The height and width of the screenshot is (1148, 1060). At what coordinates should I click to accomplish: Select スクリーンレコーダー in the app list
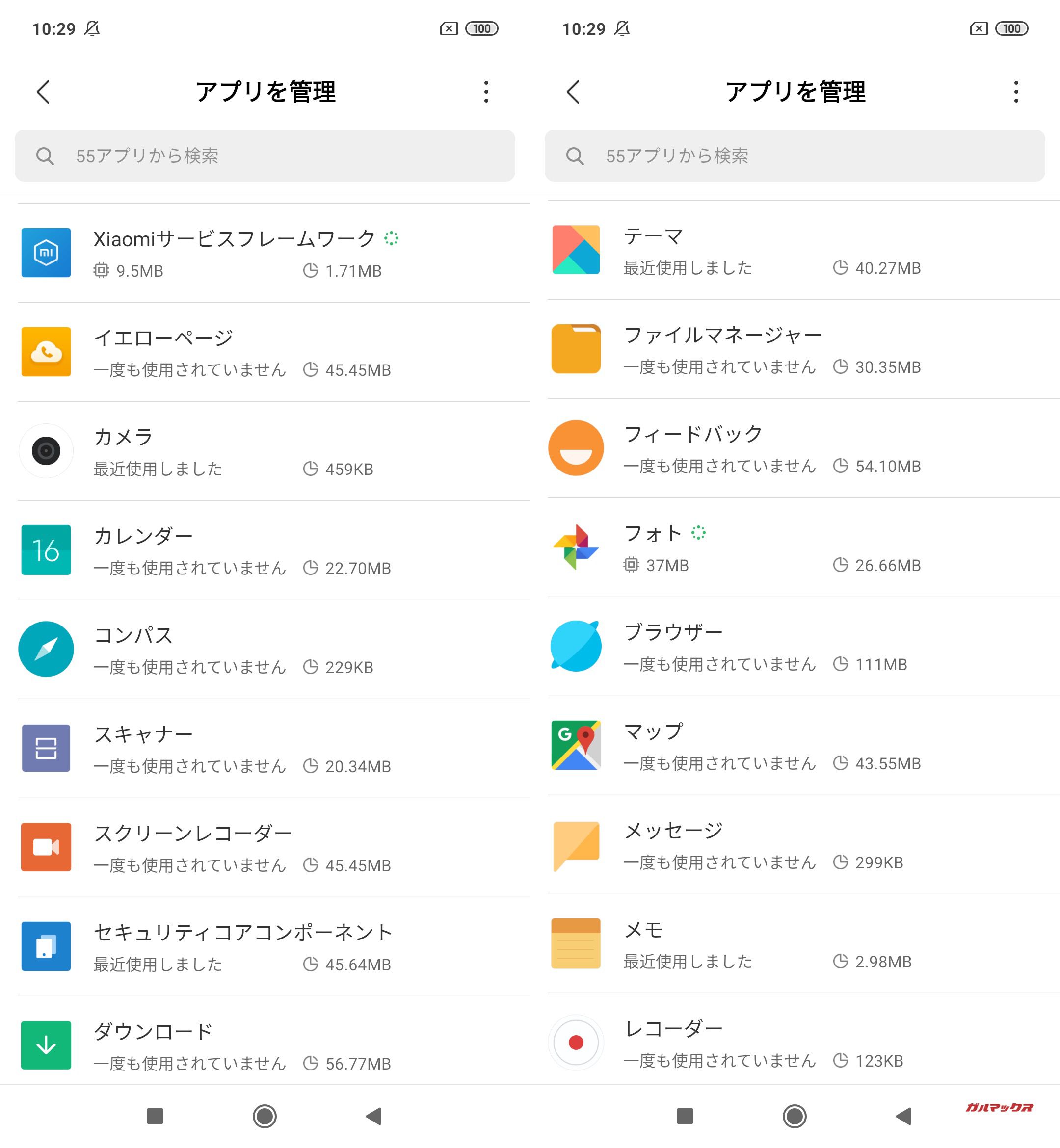pos(273,848)
